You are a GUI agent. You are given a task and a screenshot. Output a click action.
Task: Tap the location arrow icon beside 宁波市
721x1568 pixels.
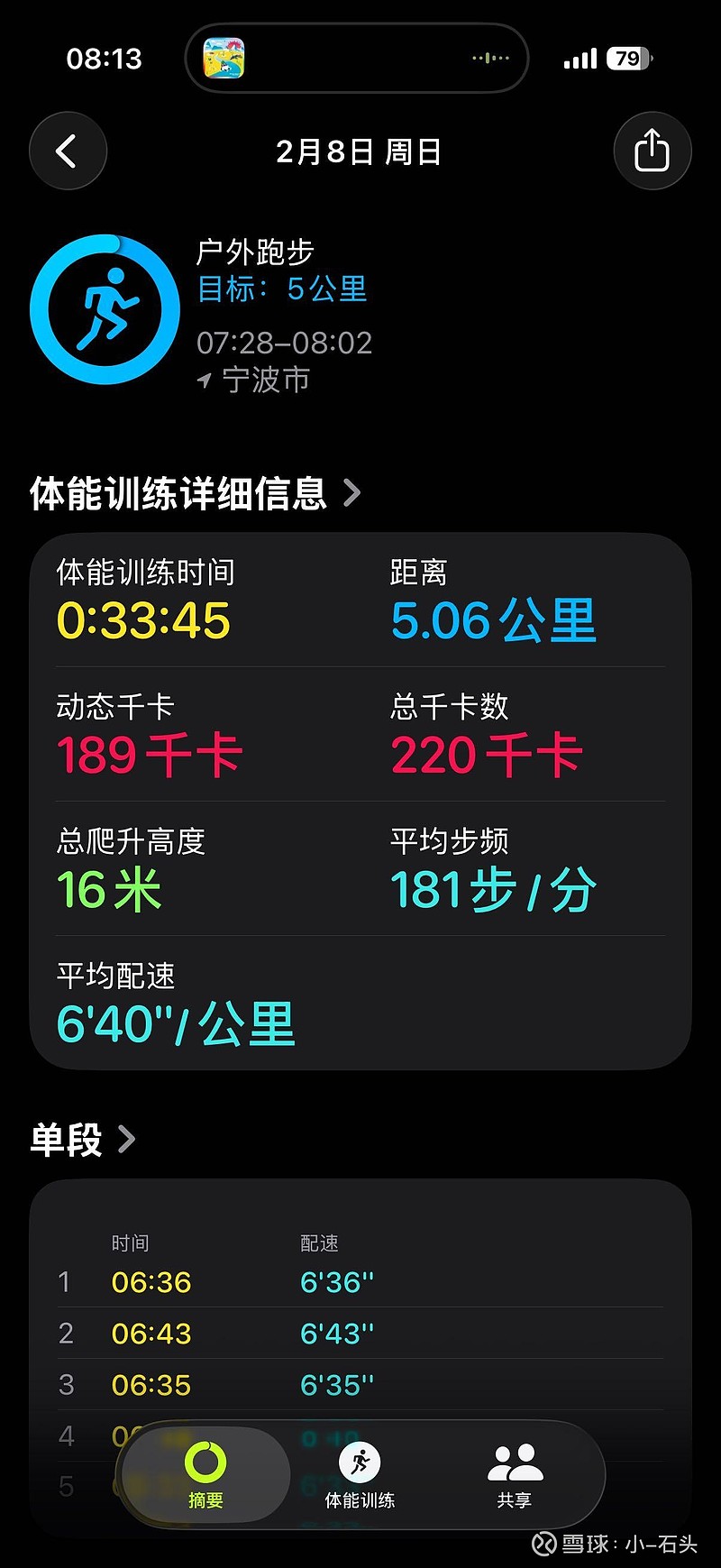[205, 380]
